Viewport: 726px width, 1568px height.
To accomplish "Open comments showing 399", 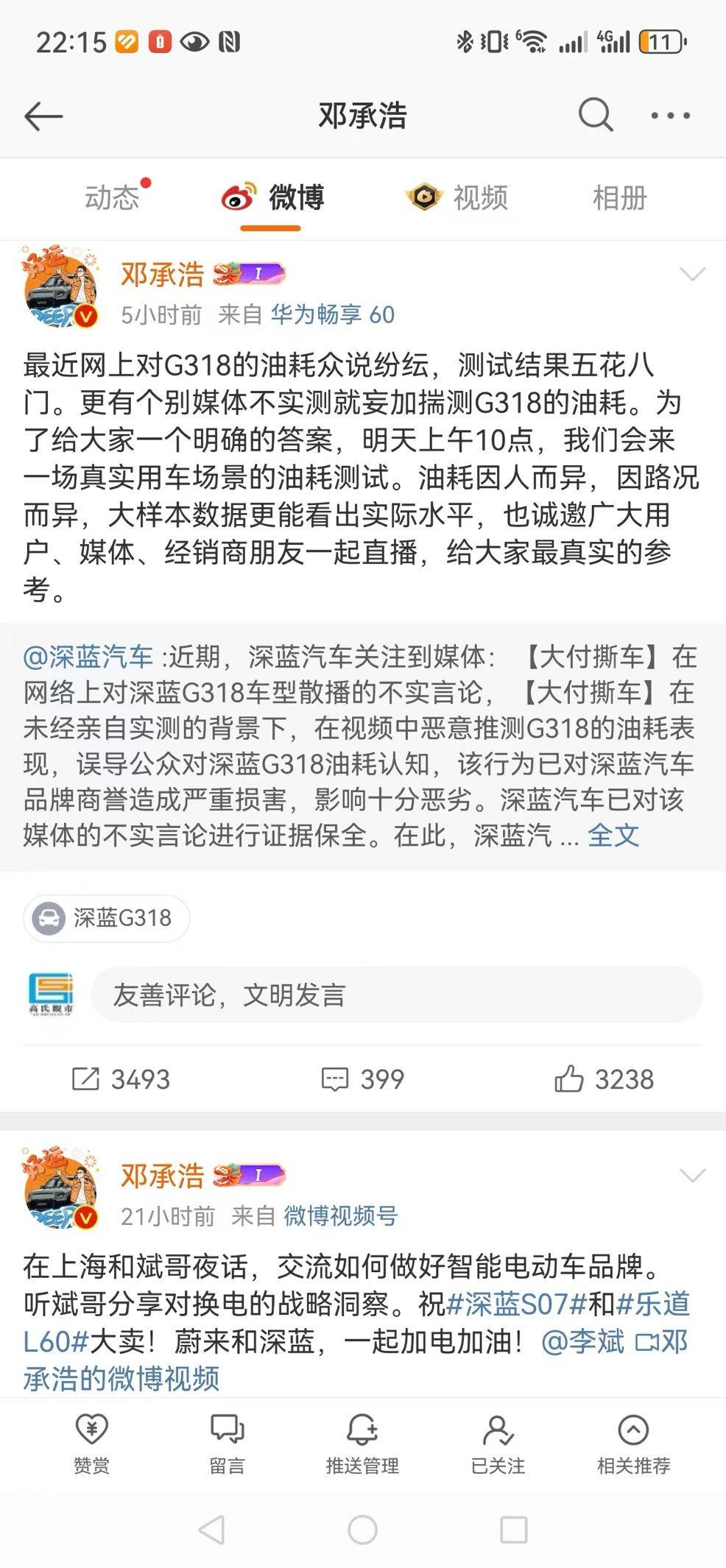I will coord(363,1079).
